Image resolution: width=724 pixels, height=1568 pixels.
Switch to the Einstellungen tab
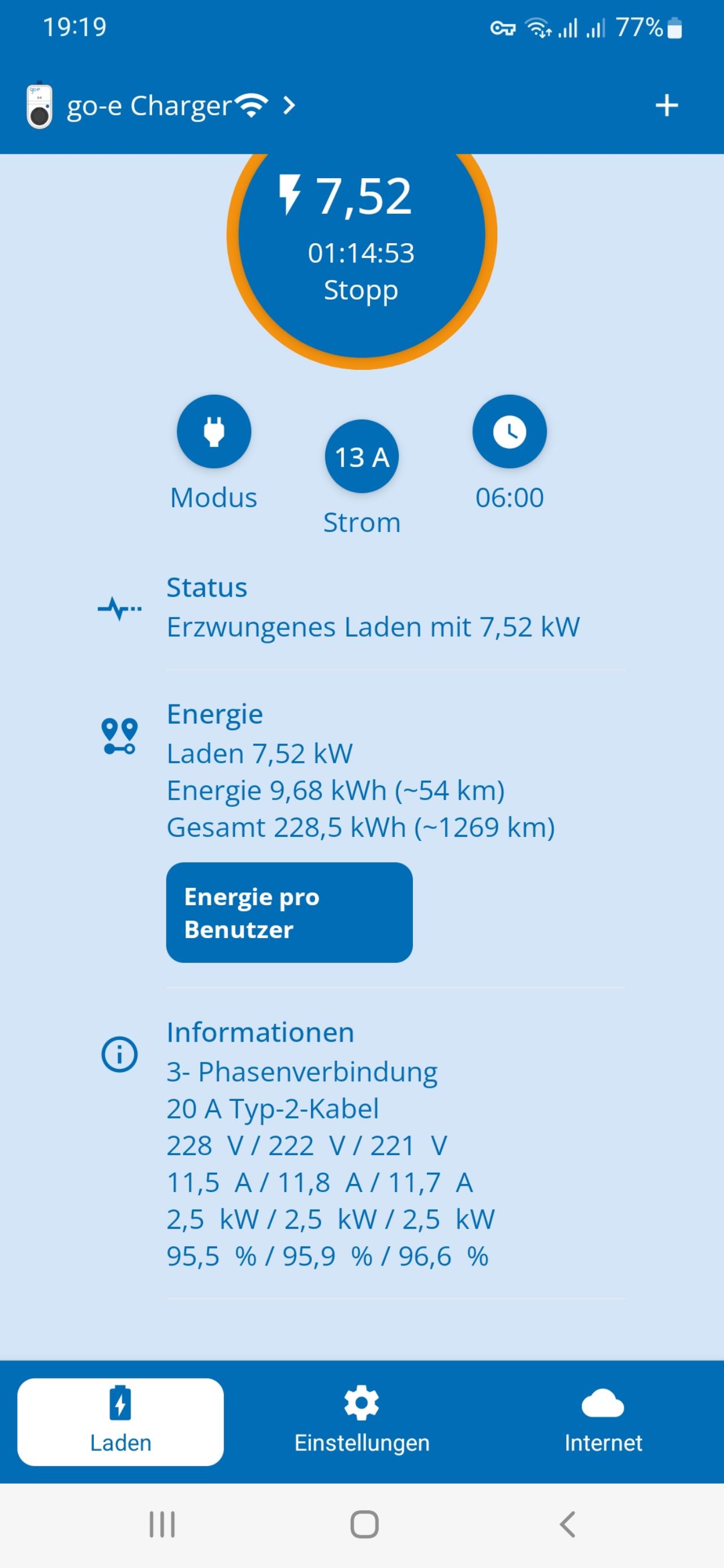pyautogui.click(x=361, y=1422)
